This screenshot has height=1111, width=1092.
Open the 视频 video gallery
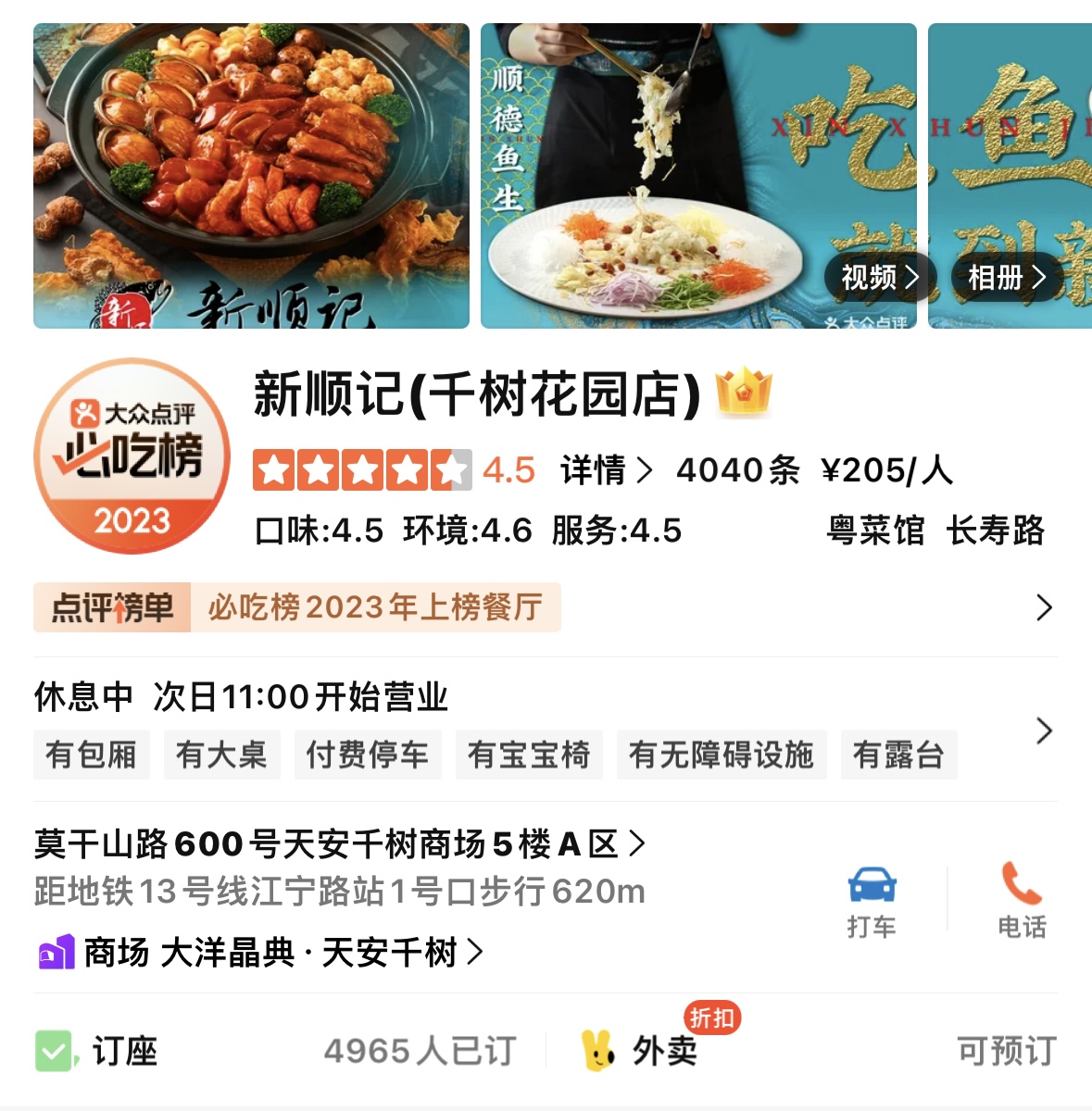tap(879, 277)
